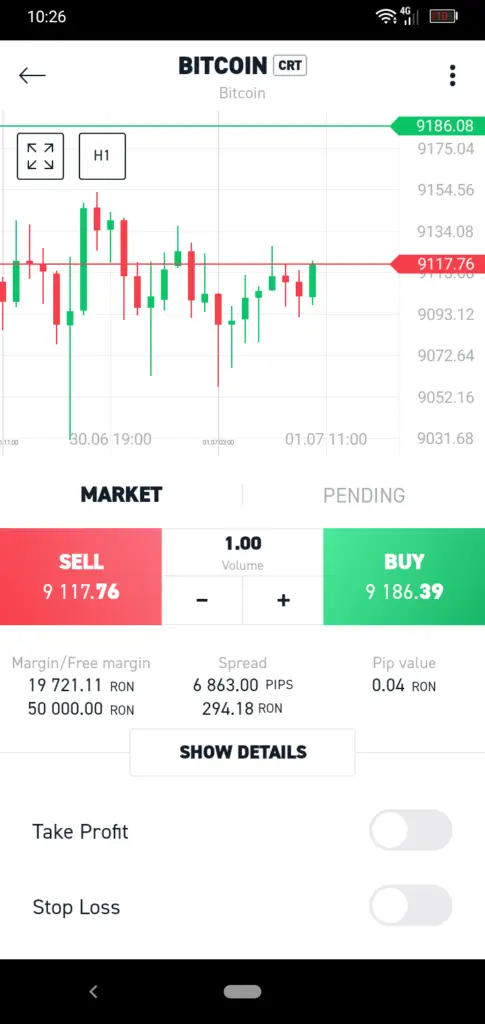Switch to the Pending tab

[x=364, y=496]
